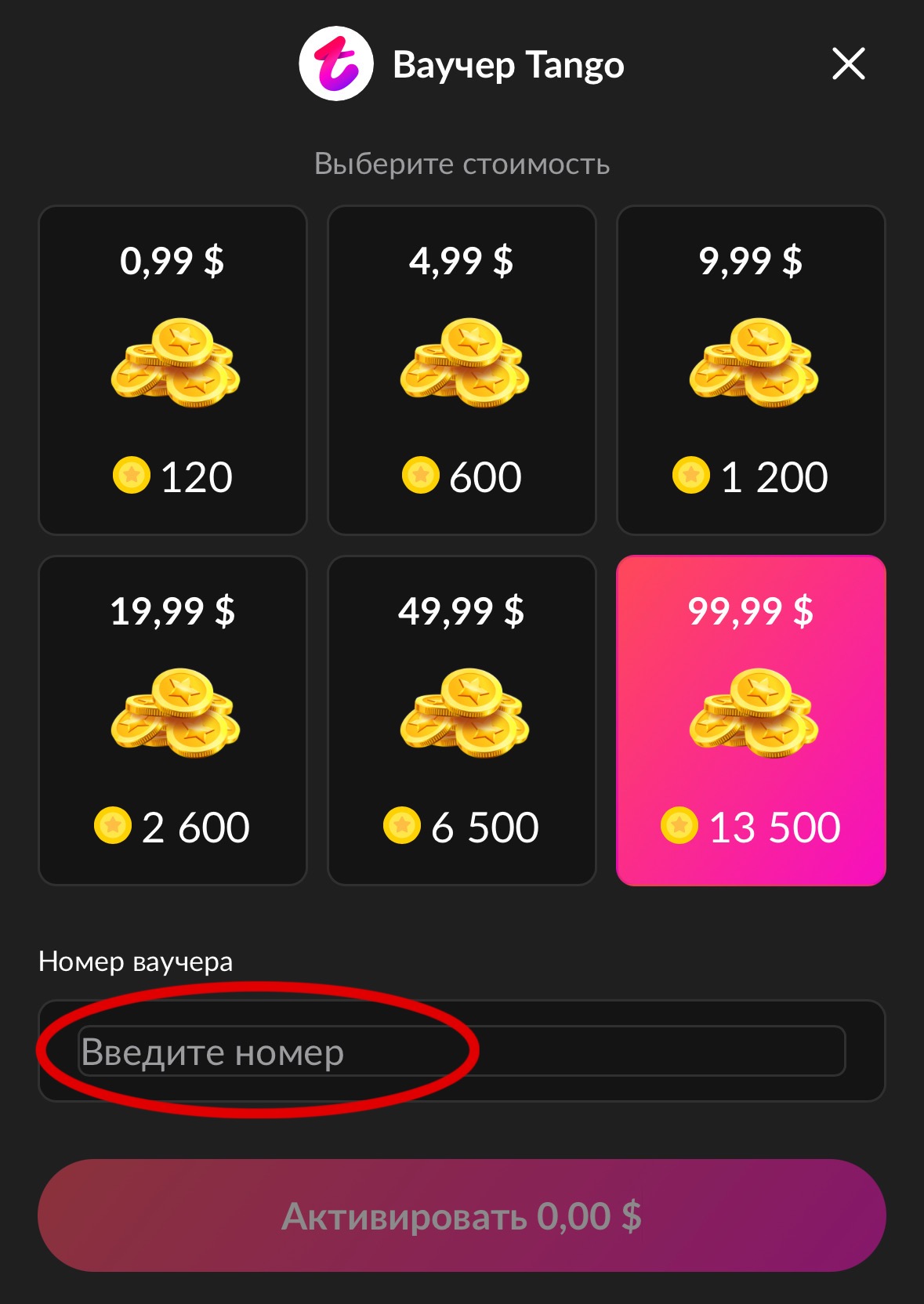Focus the voucher number input field

tap(462, 1051)
